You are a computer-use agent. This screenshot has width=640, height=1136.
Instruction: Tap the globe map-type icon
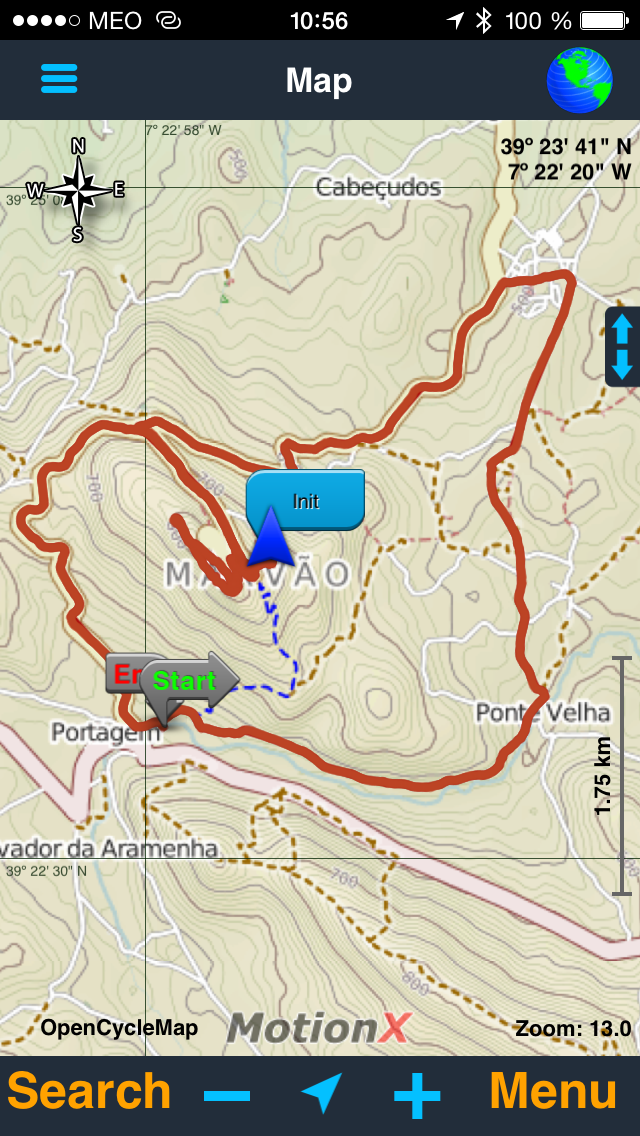click(x=579, y=80)
